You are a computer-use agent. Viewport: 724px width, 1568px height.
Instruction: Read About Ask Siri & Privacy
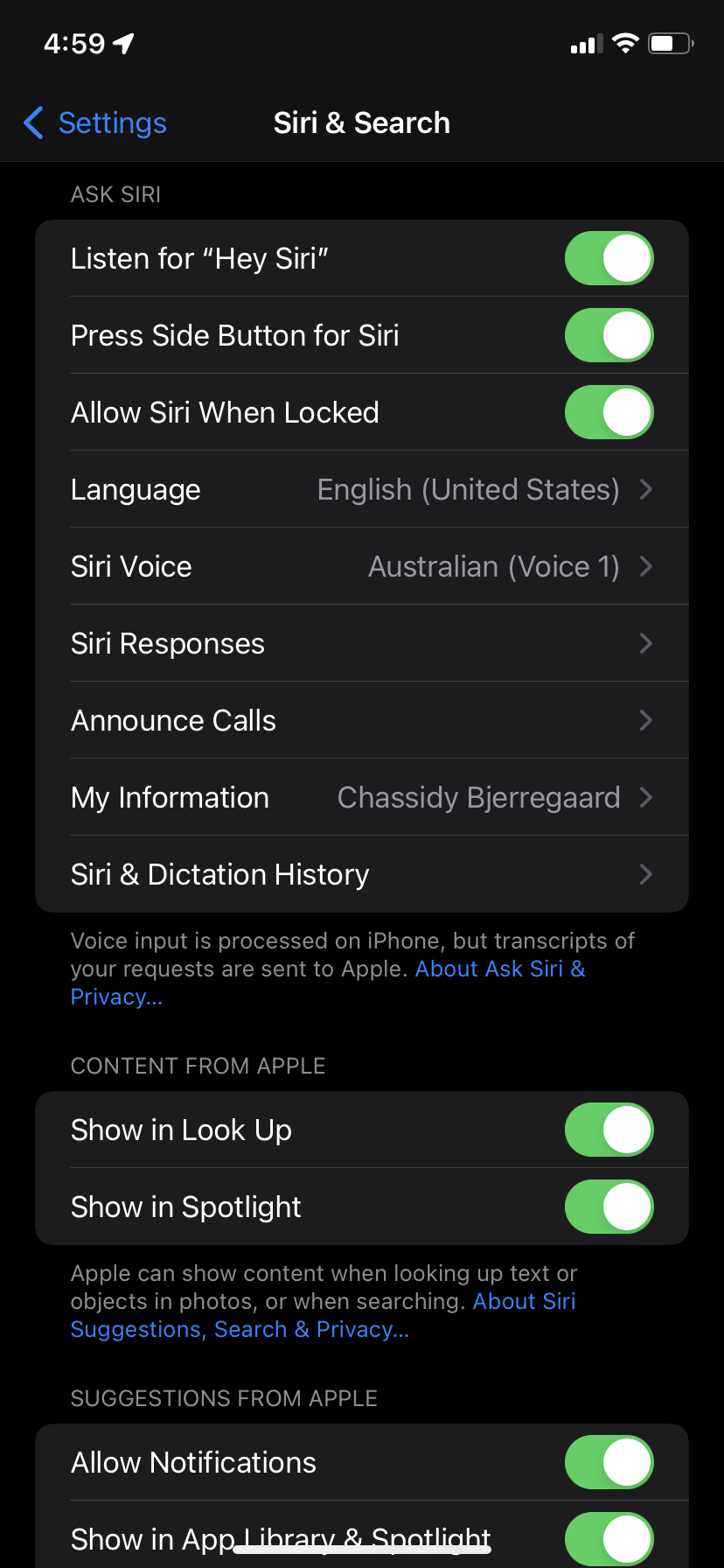499,969
